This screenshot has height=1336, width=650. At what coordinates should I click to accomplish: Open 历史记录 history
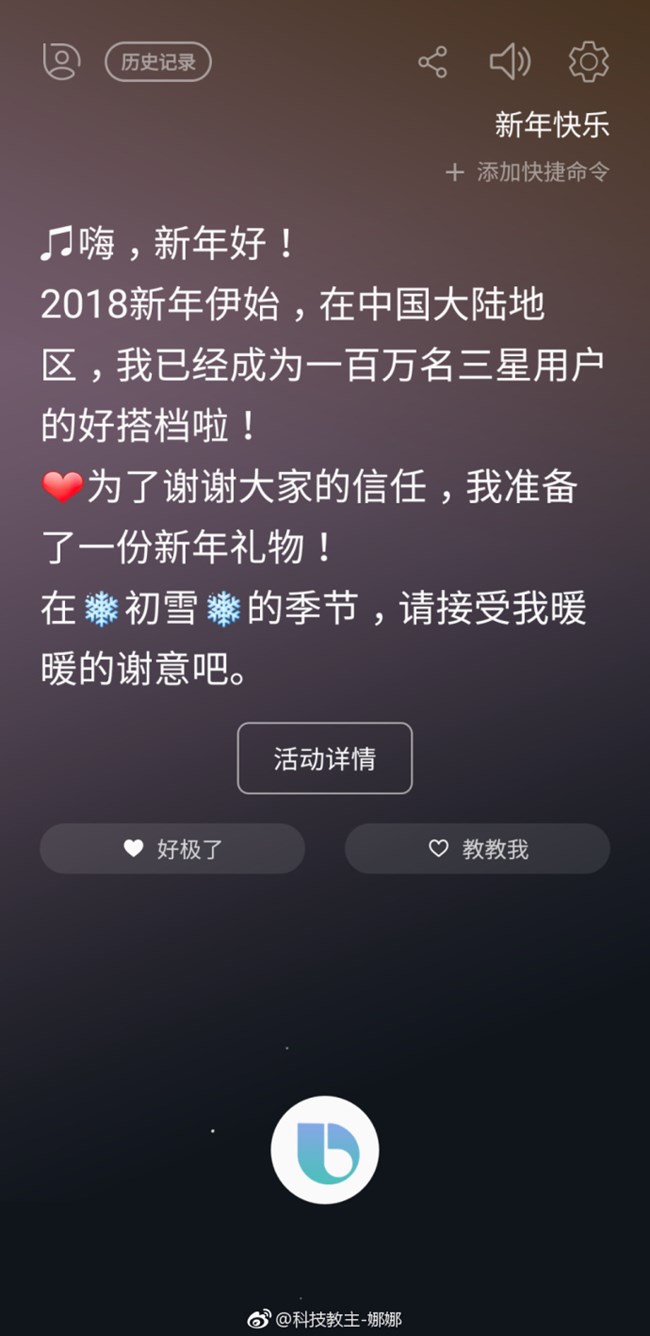coord(158,62)
